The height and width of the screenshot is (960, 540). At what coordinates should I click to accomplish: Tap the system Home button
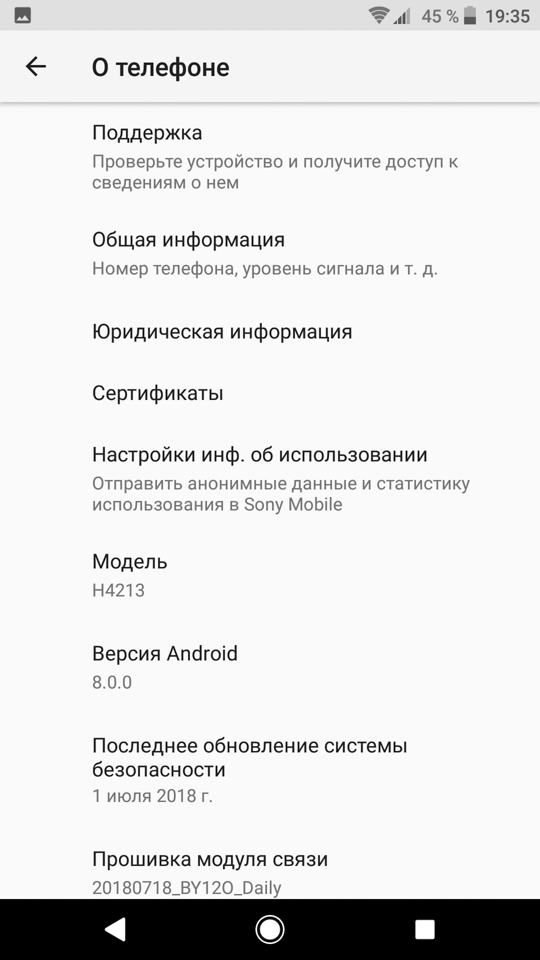click(269, 929)
